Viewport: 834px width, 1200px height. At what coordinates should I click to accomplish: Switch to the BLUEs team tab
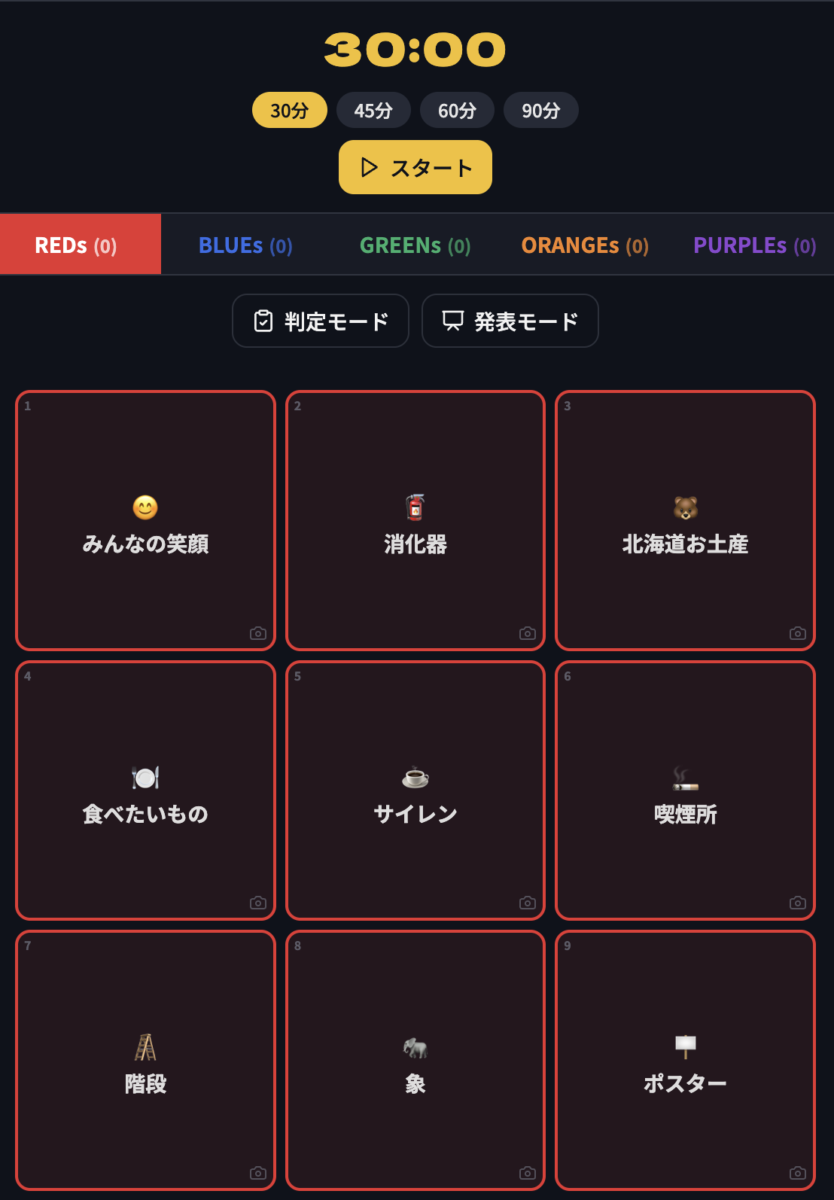point(245,245)
